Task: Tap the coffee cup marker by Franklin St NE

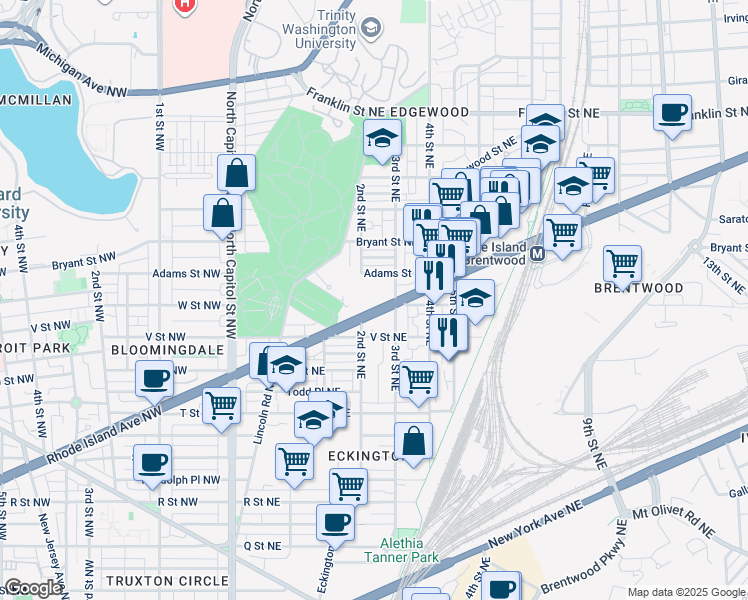Action: 673,112
